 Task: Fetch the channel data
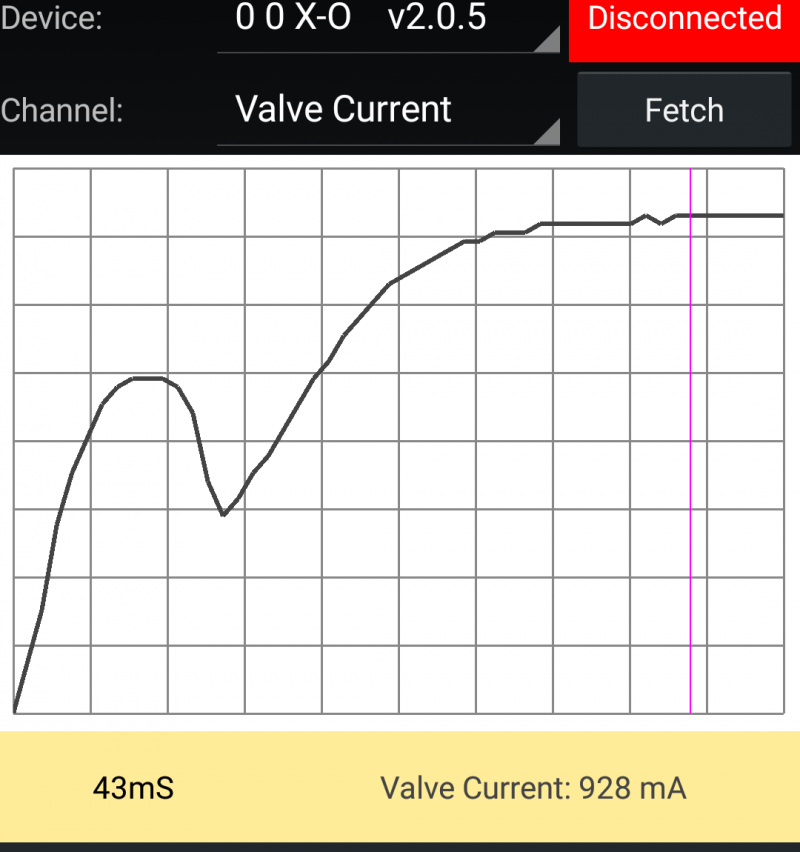point(684,111)
